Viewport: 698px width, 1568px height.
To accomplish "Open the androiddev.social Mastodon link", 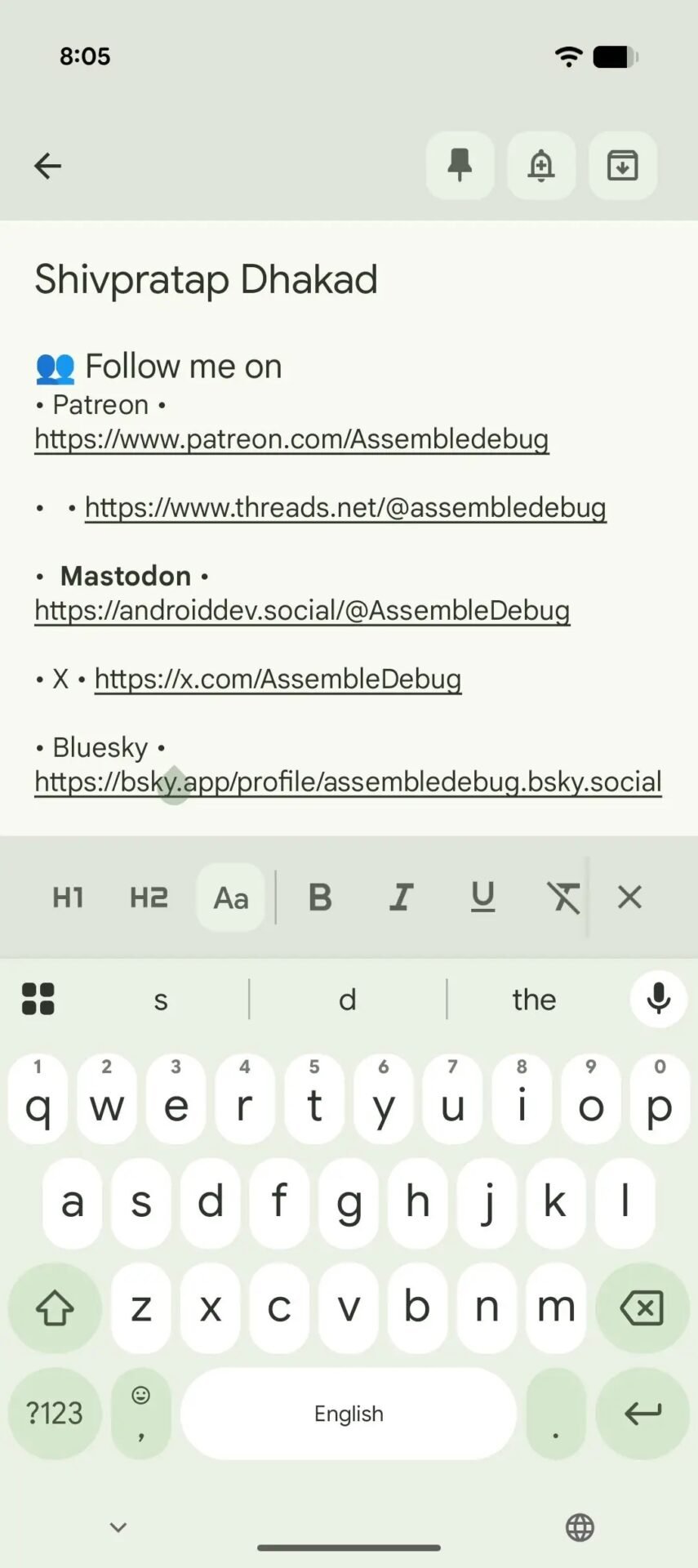I will click(302, 611).
